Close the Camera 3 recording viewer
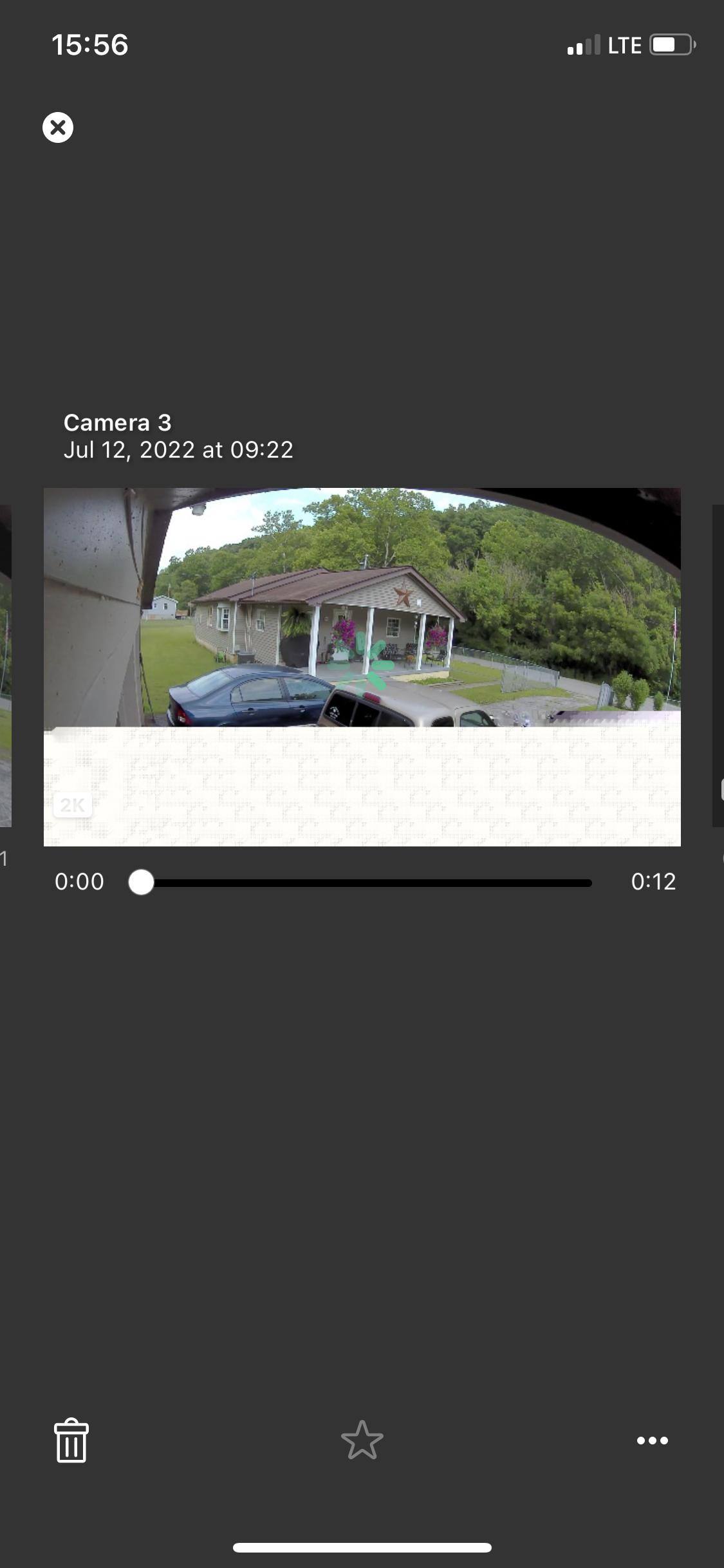The height and width of the screenshot is (1568, 724). (58, 127)
